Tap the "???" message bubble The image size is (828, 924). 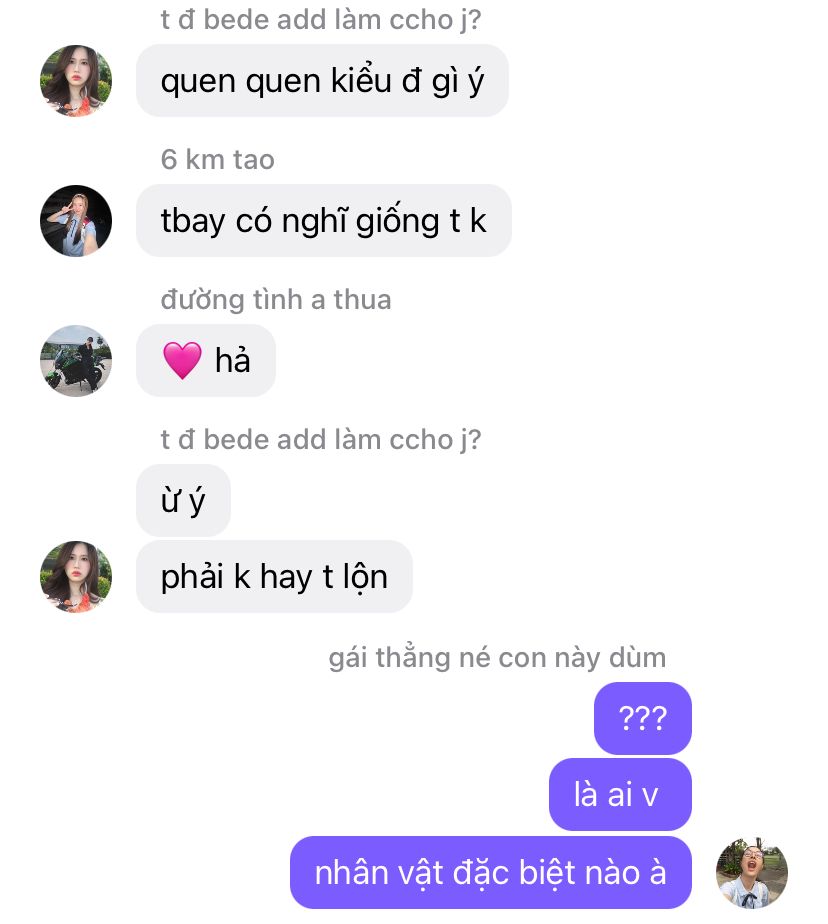coord(642,718)
